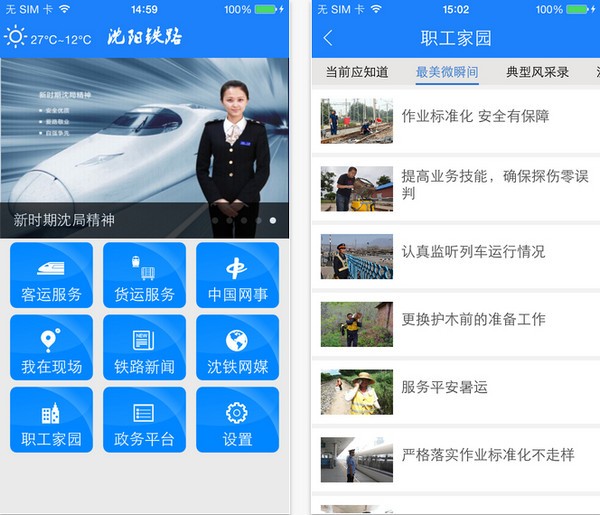
Task: Open the 客运服务 tile
Action: [51, 275]
